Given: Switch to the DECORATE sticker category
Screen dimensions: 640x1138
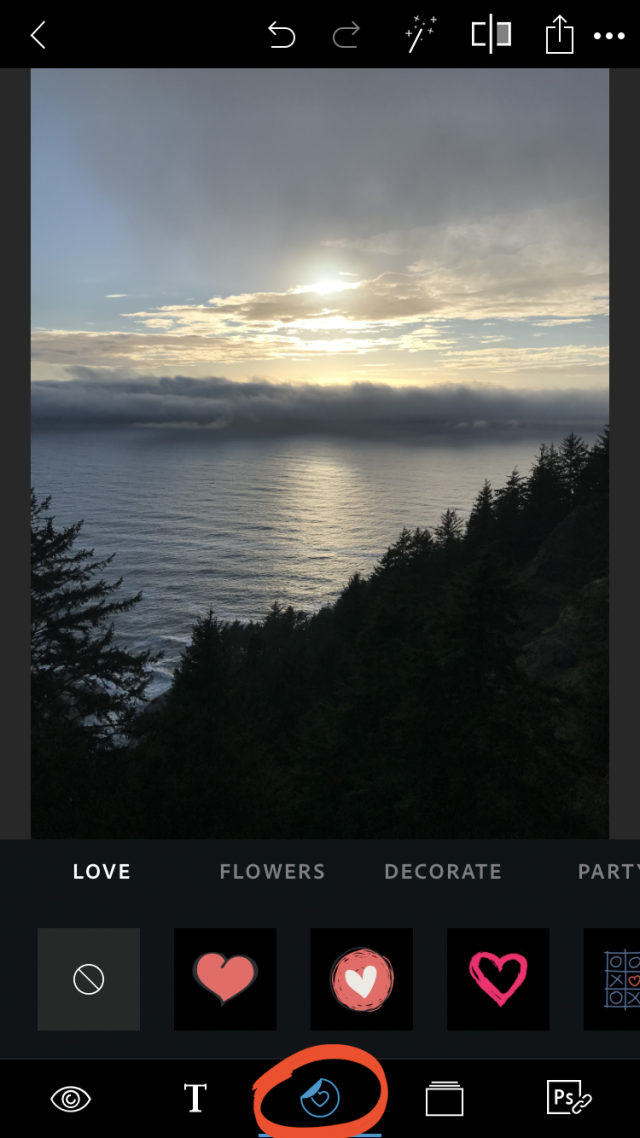Looking at the screenshot, I should pyautogui.click(x=443, y=872).
